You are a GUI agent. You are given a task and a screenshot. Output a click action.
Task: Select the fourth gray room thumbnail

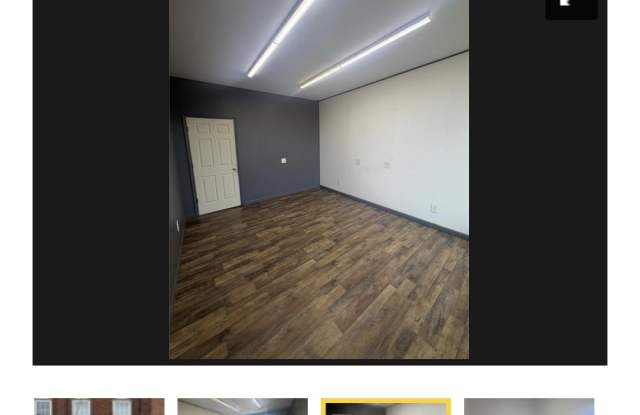pos(528,407)
